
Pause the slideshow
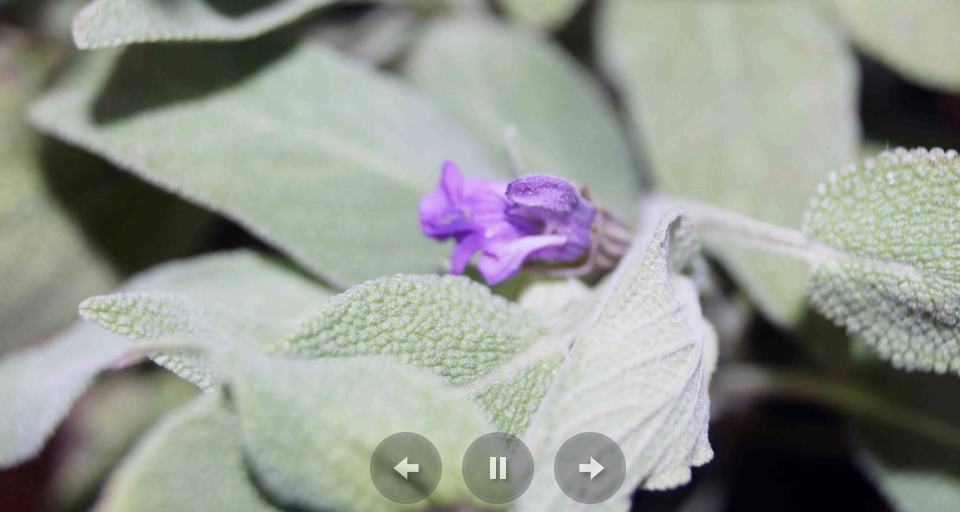[498, 468]
